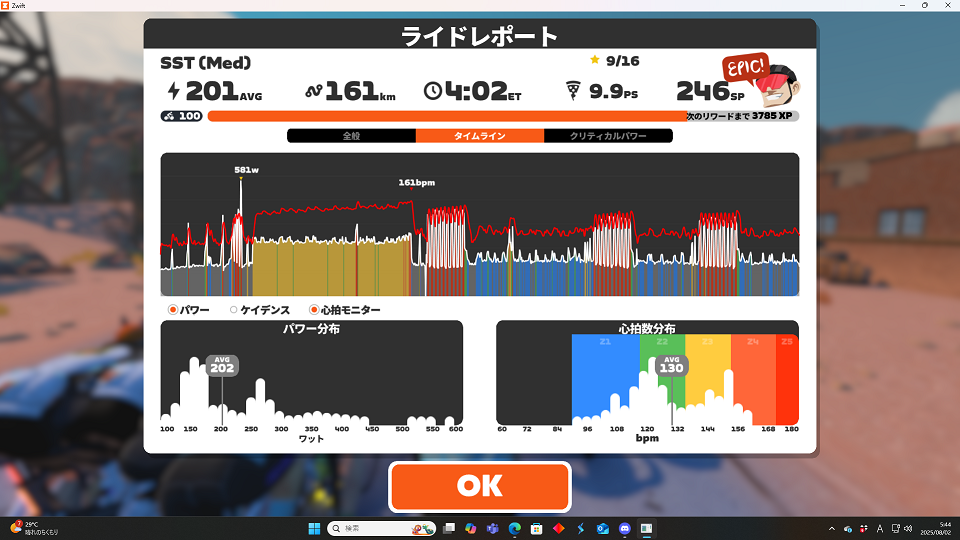The image size is (960, 540).
Task: Enable the ケイデンス graph option
Action: click(x=234, y=310)
